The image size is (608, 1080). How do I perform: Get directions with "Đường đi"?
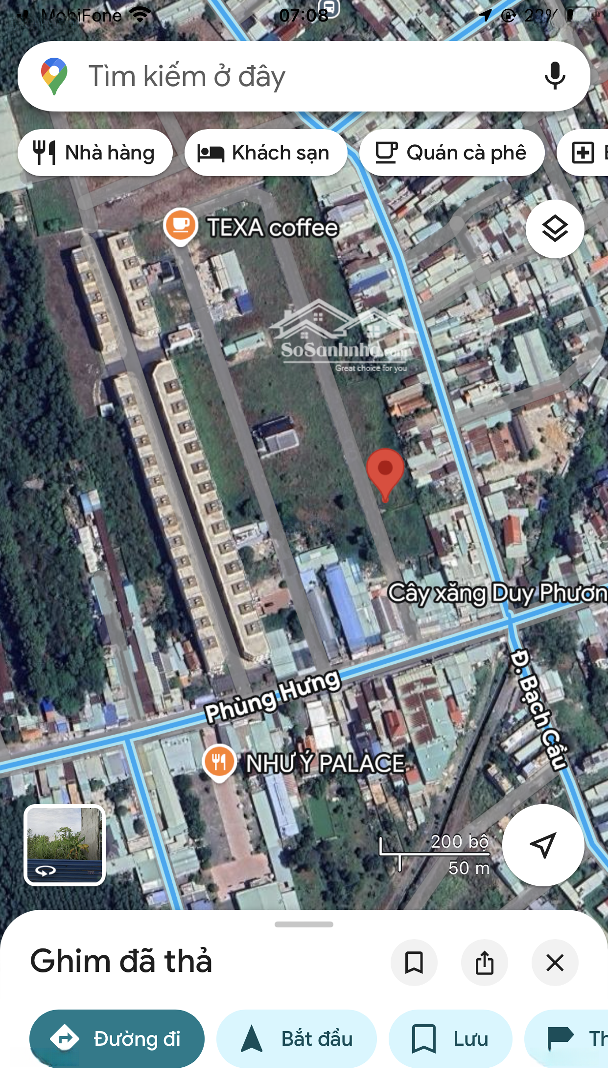(x=117, y=1039)
